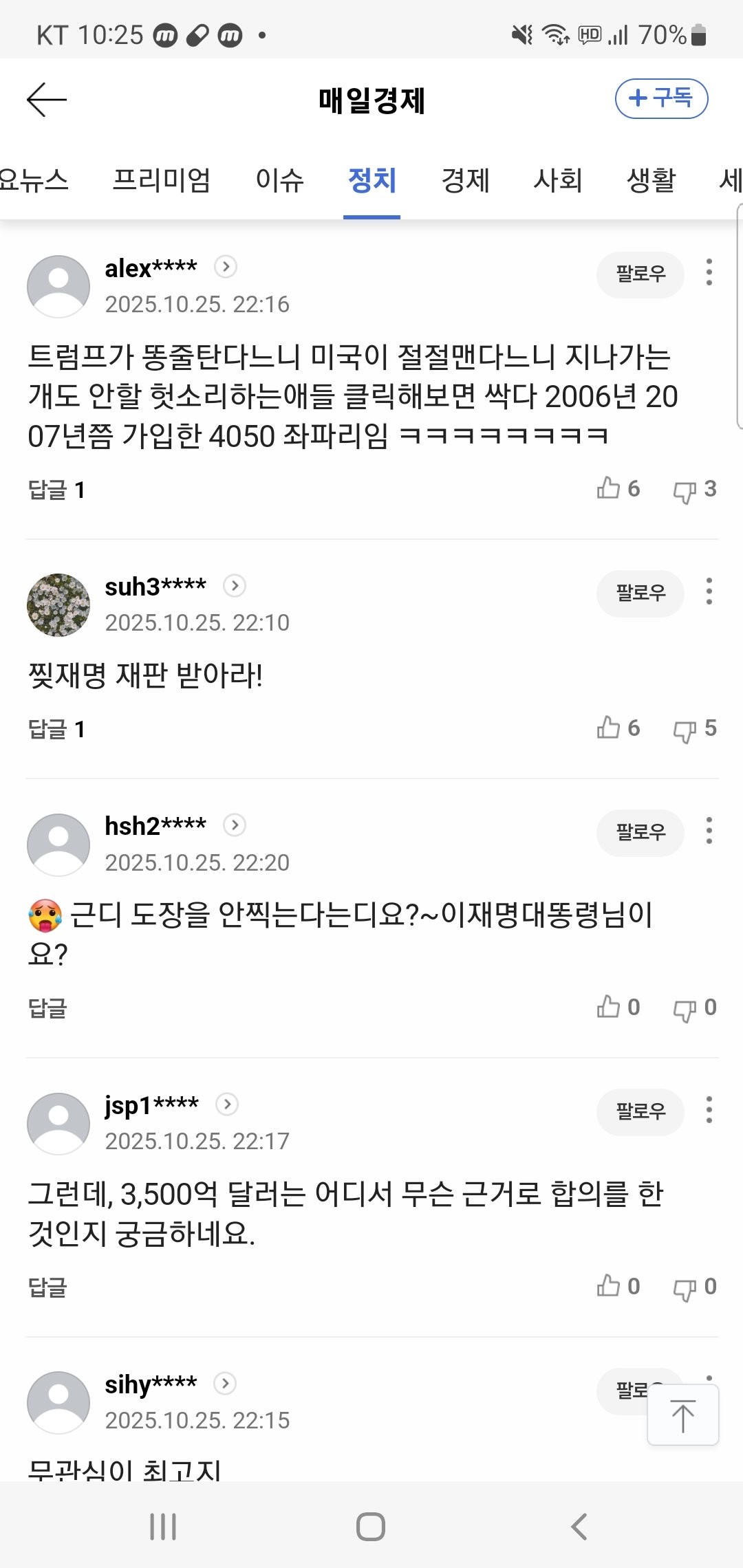
Task: Reply to hsh2**** comment via 답글
Action: [47, 1008]
